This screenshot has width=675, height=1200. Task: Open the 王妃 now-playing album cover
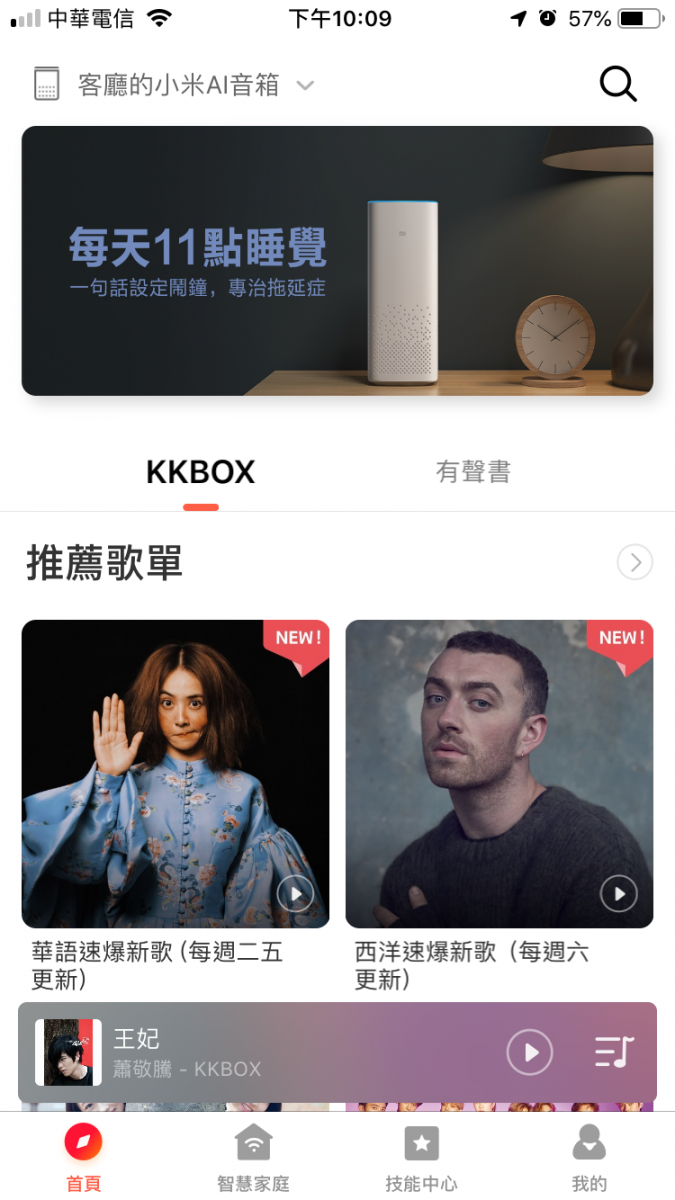(x=68, y=1052)
